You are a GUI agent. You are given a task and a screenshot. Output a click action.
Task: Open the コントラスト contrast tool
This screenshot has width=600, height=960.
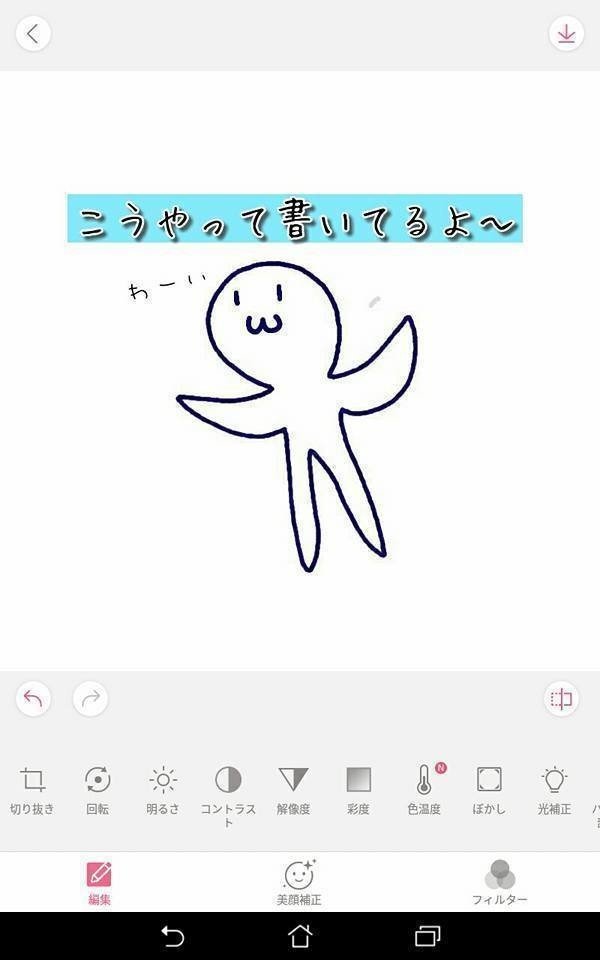(228, 791)
